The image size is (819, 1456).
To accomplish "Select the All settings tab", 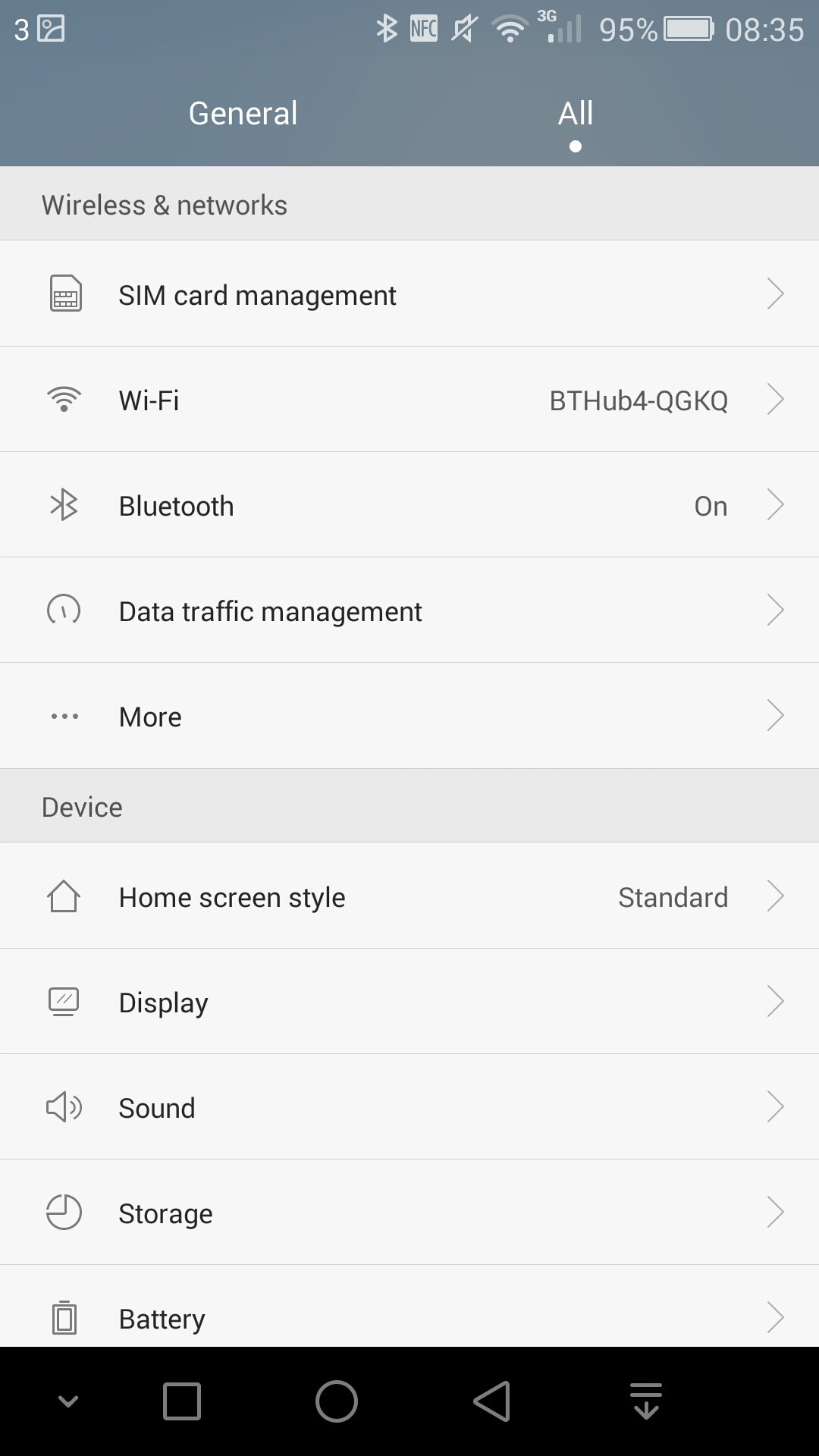I will [575, 114].
